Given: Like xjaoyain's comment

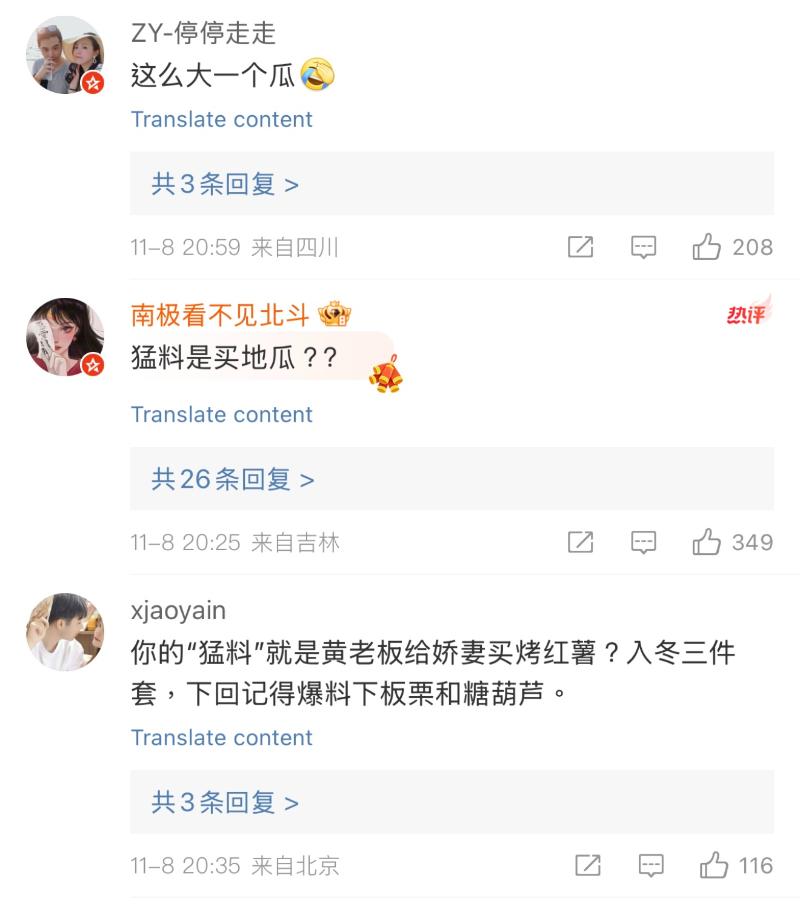Looking at the screenshot, I should click(x=714, y=865).
